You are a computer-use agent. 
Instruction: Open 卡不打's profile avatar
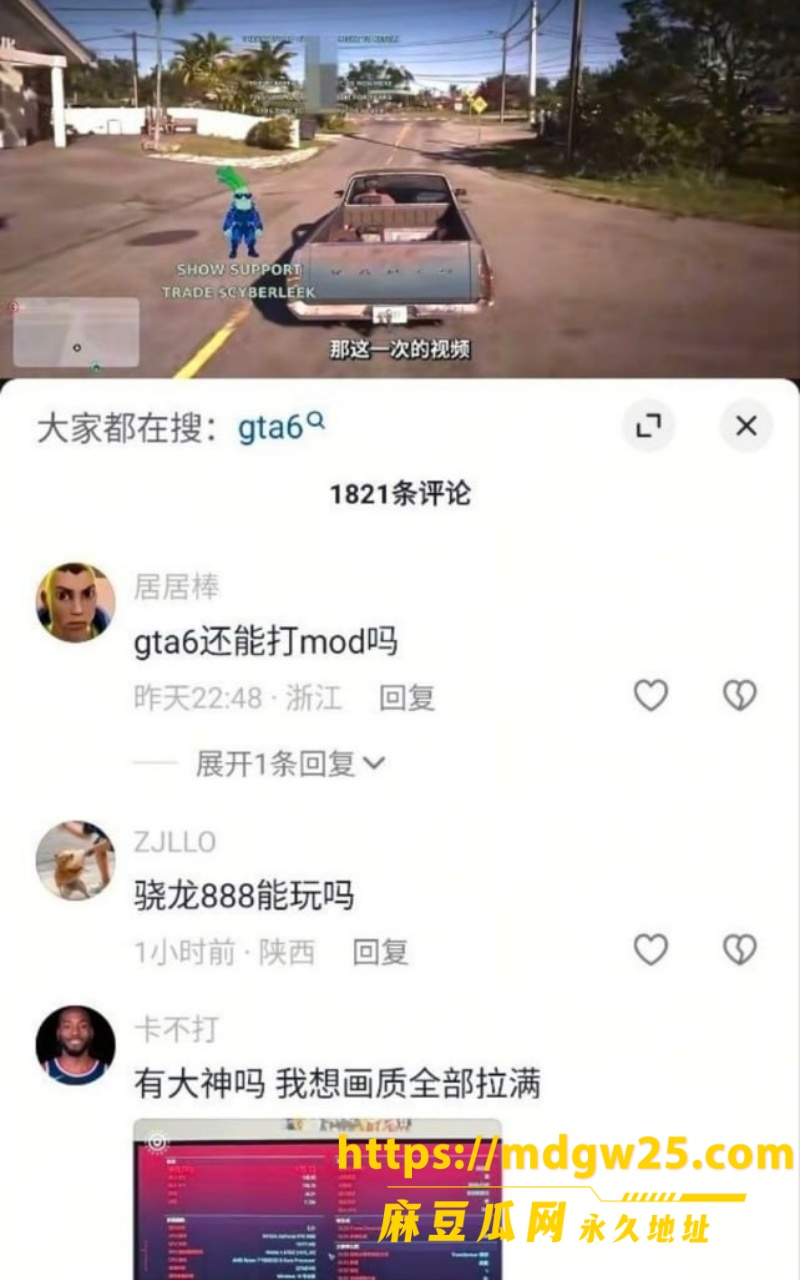click(x=75, y=1044)
